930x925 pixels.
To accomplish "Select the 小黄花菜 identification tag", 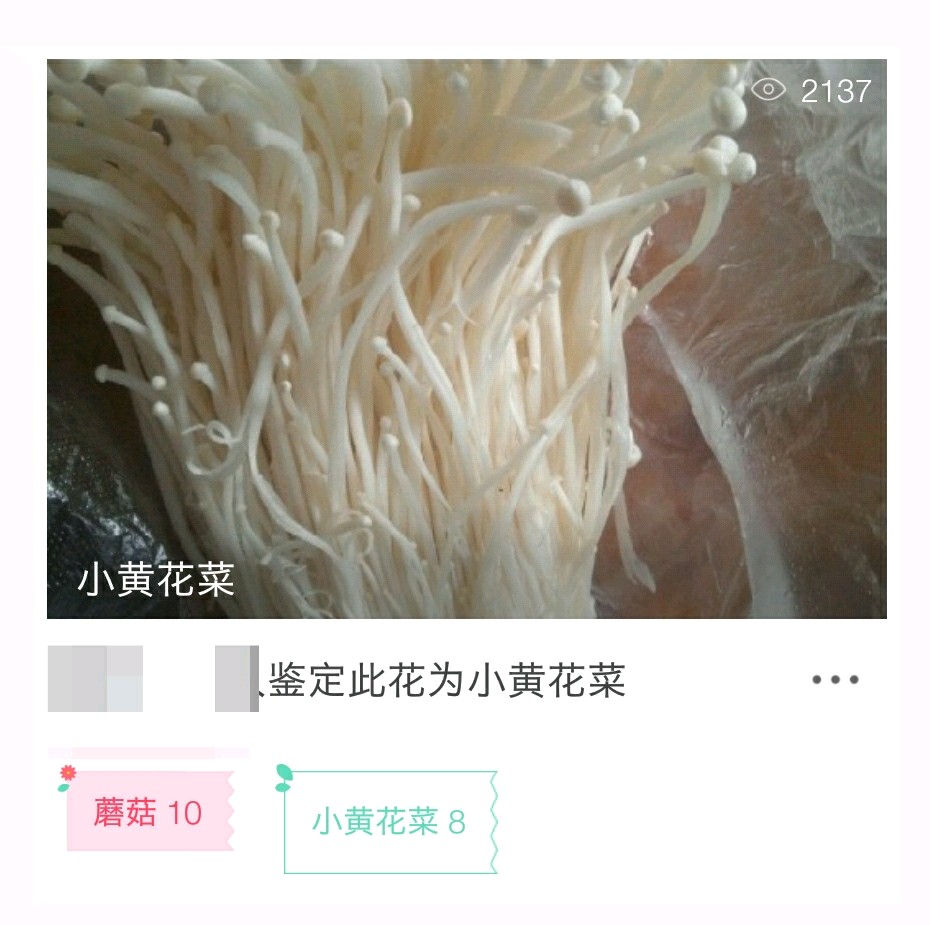I will [389, 822].
